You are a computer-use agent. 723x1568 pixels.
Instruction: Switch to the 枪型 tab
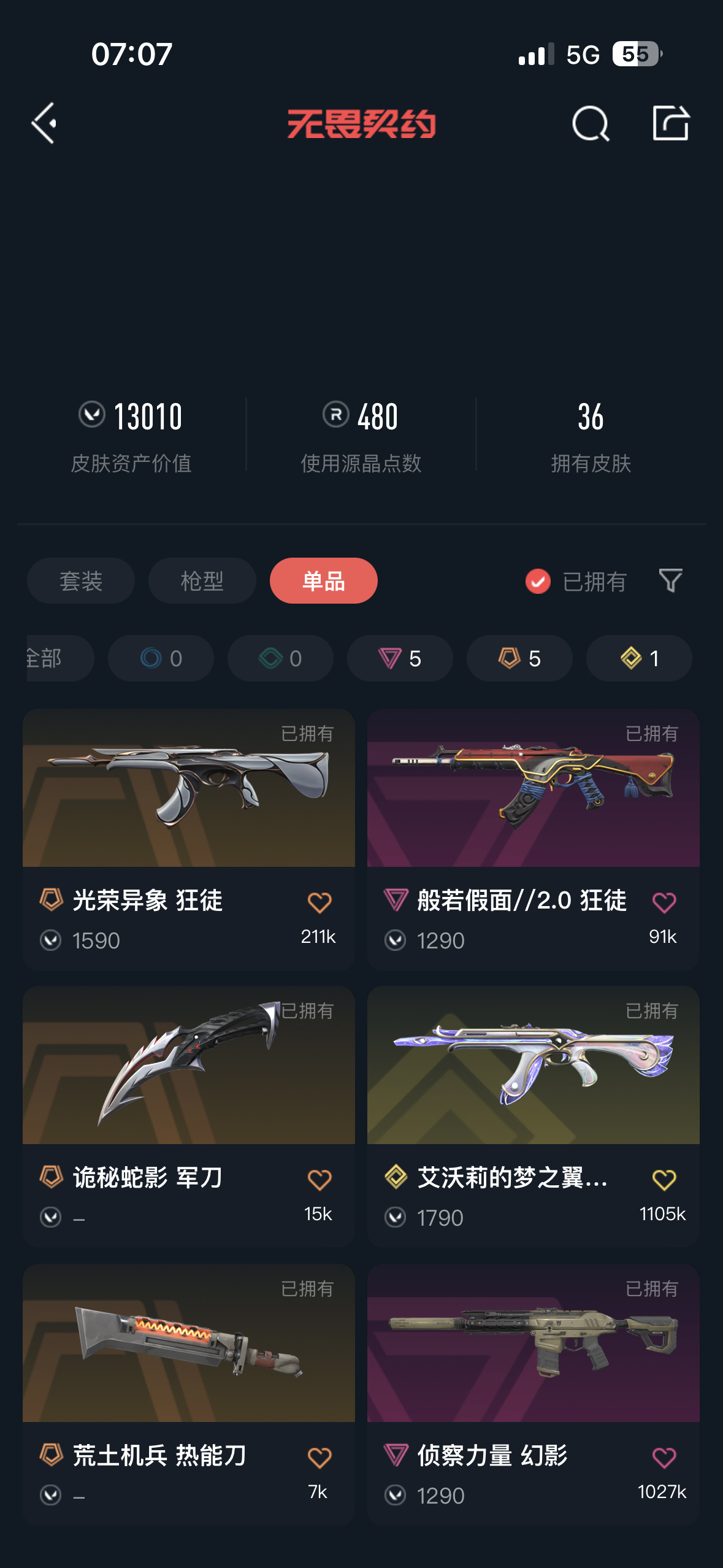tap(202, 580)
